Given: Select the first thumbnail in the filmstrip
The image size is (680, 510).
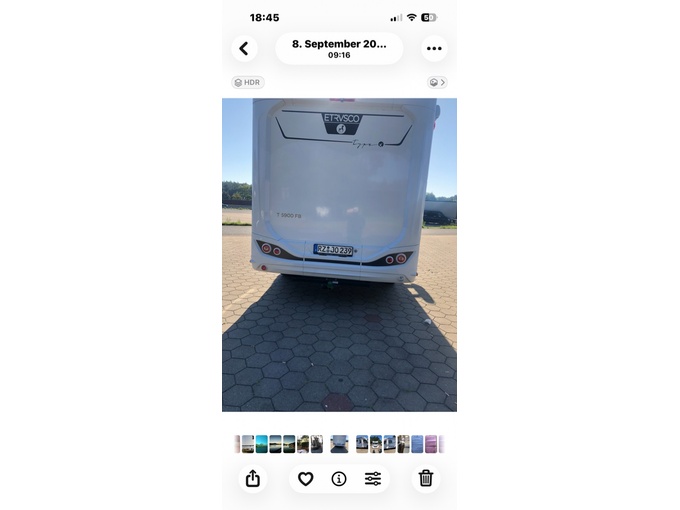Looking at the screenshot, I should pyautogui.click(x=238, y=444).
